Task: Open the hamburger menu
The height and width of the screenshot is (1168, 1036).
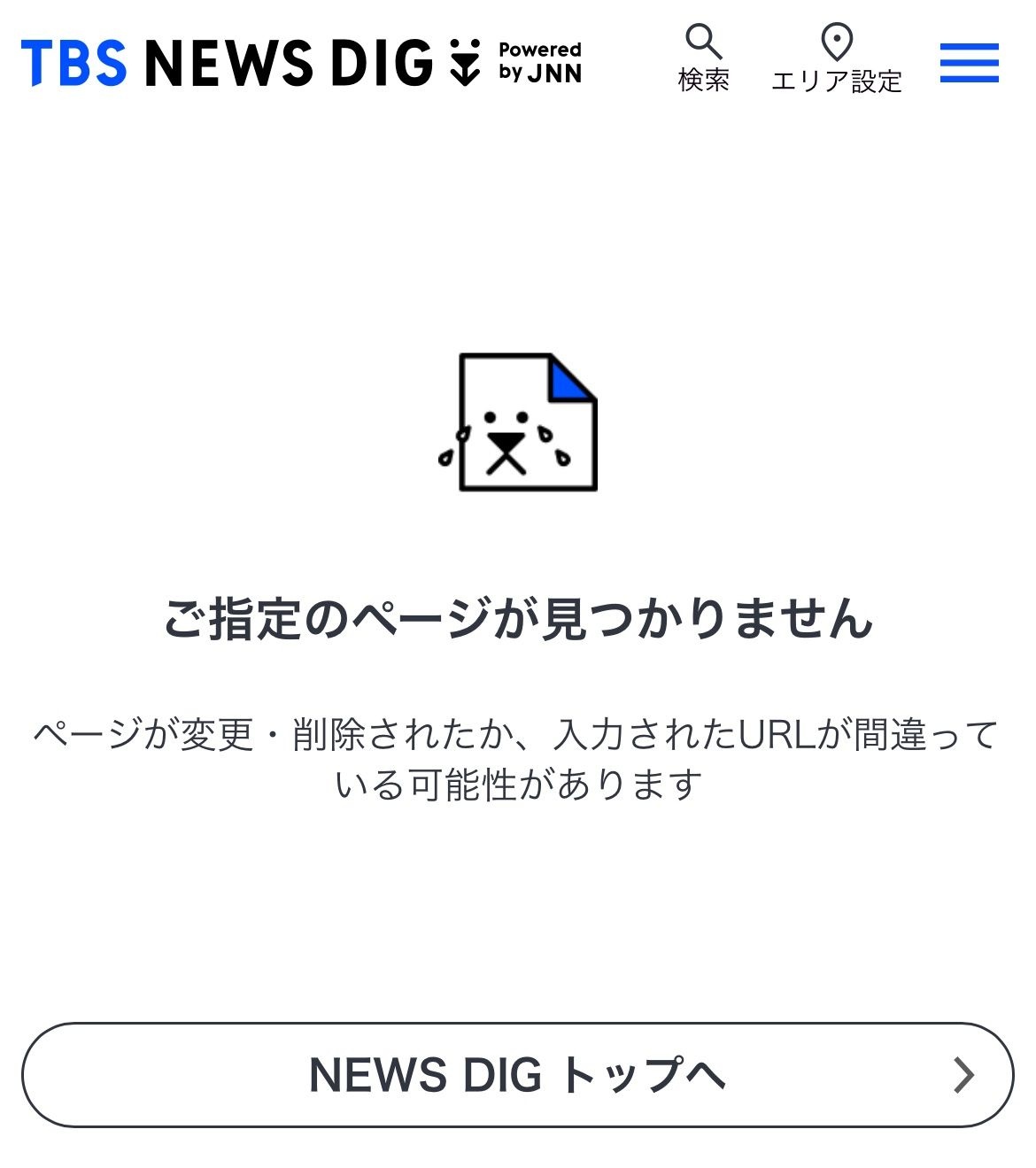Action: click(x=969, y=63)
